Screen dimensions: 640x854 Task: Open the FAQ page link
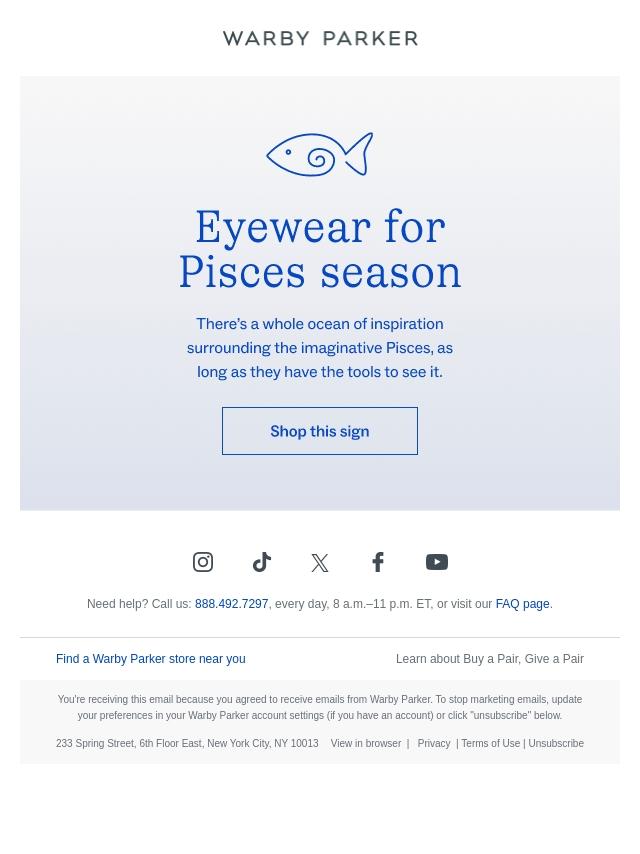[x=522, y=604]
